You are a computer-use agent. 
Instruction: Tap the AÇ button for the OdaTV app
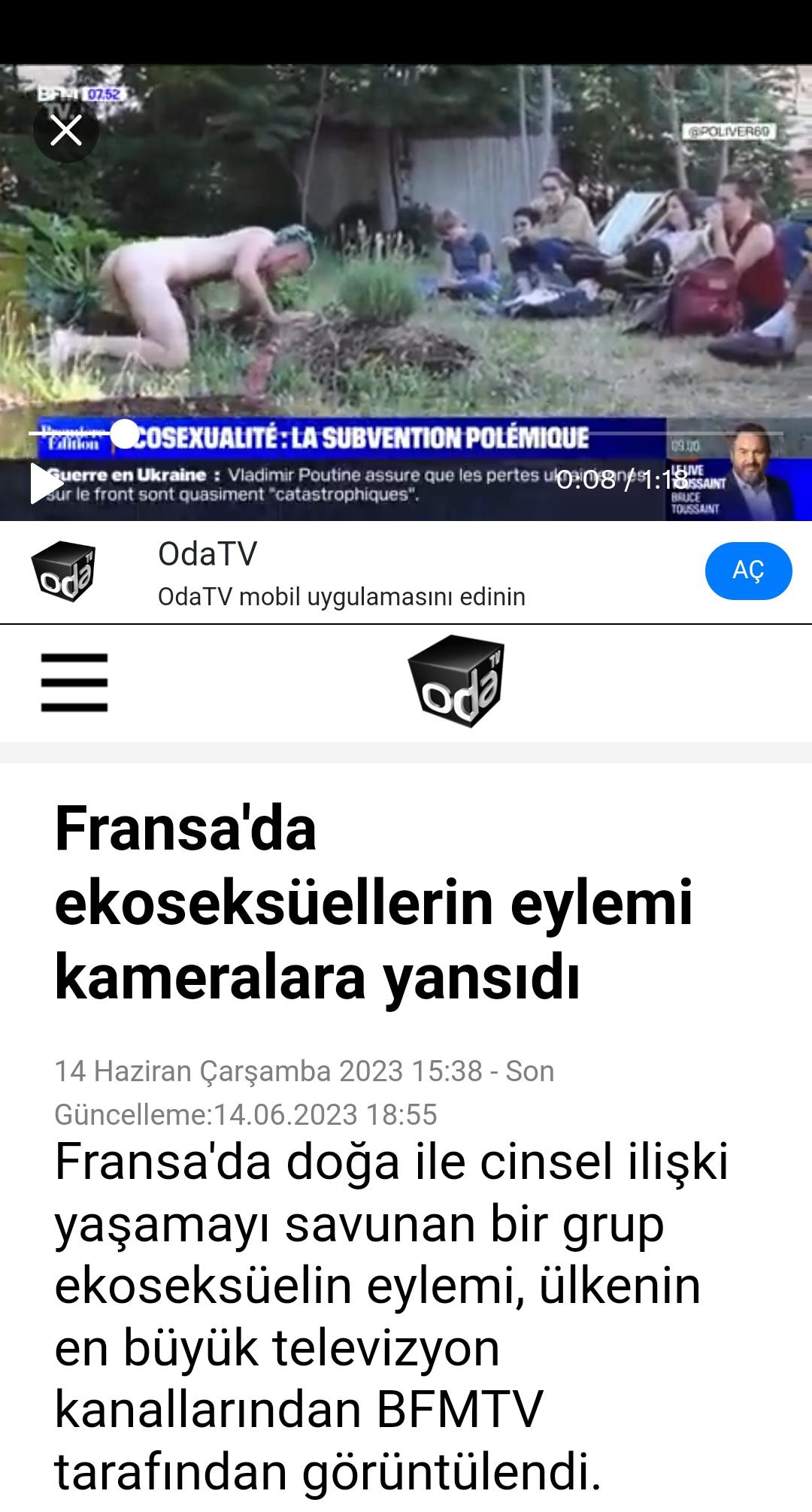point(748,571)
